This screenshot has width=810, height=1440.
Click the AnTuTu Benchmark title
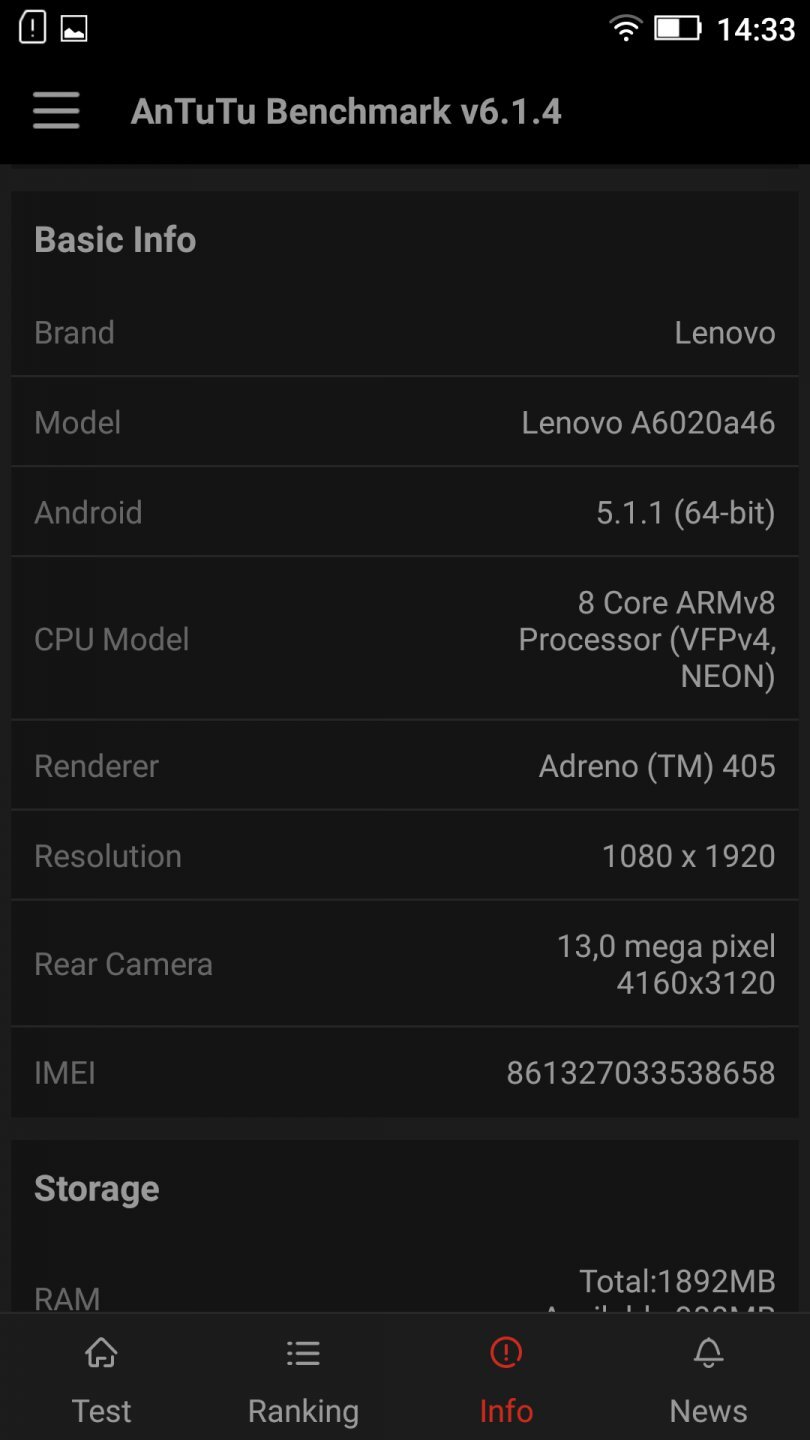click(x=345, y=111)
